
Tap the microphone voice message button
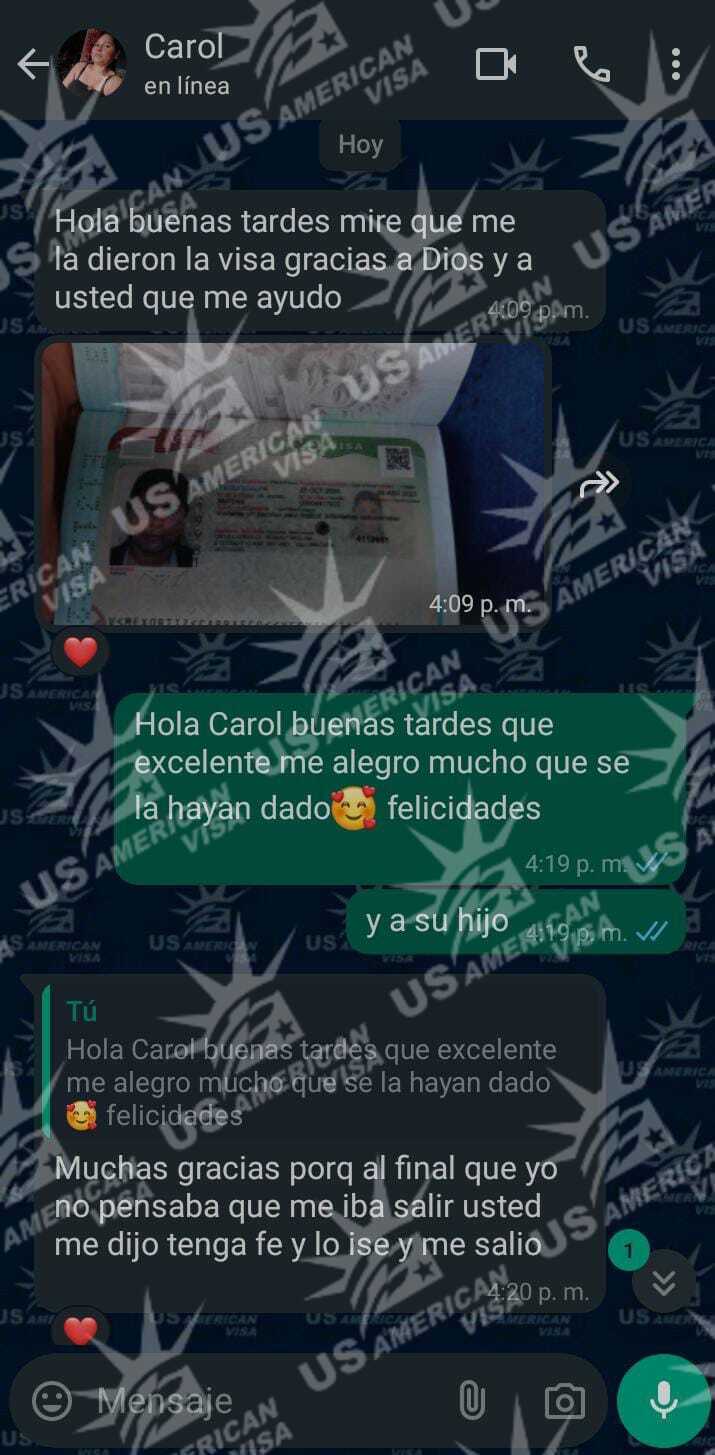(663, 1401)
